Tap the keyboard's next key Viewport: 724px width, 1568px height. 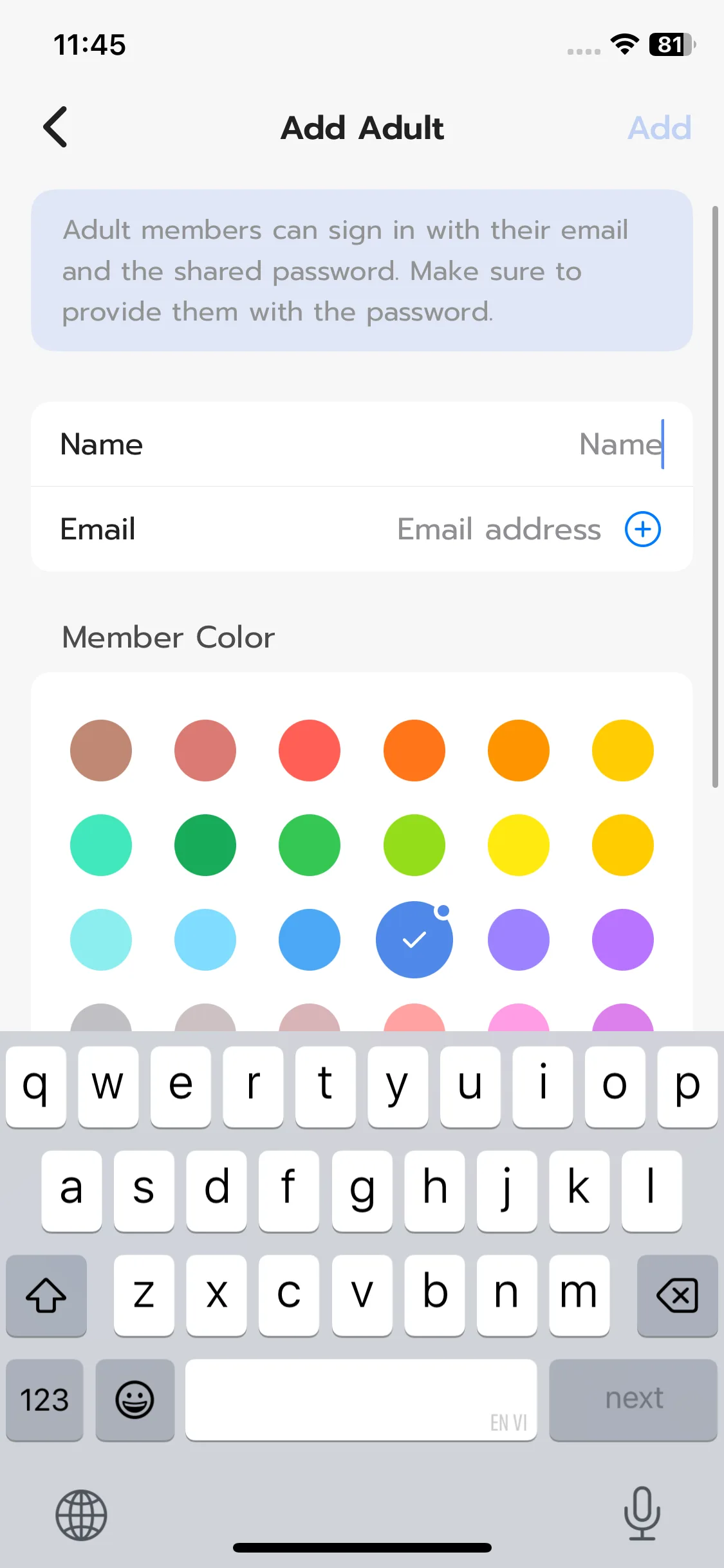click(x=633, y=1399)
